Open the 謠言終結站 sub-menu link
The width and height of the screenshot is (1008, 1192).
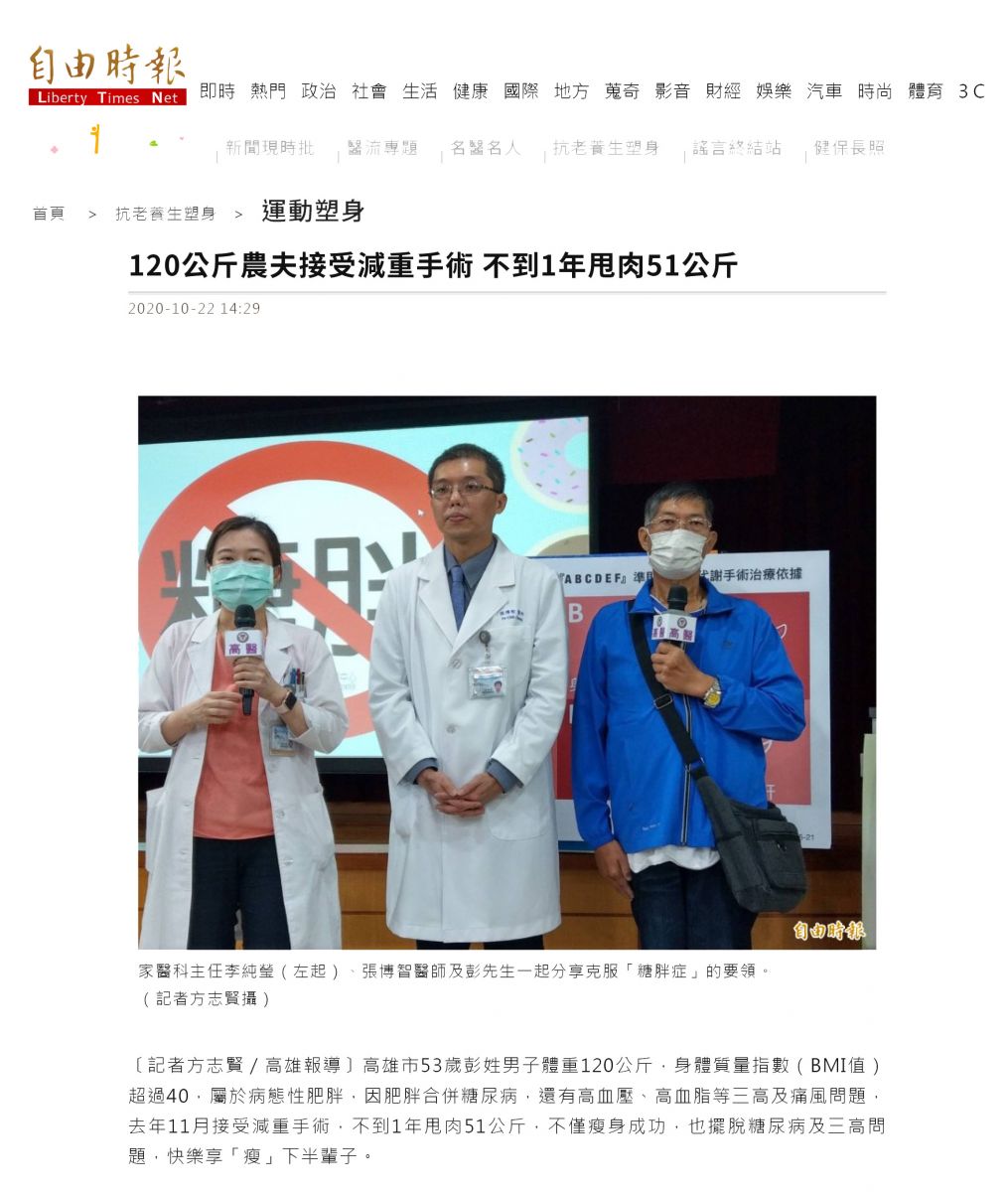pos(737,148)
